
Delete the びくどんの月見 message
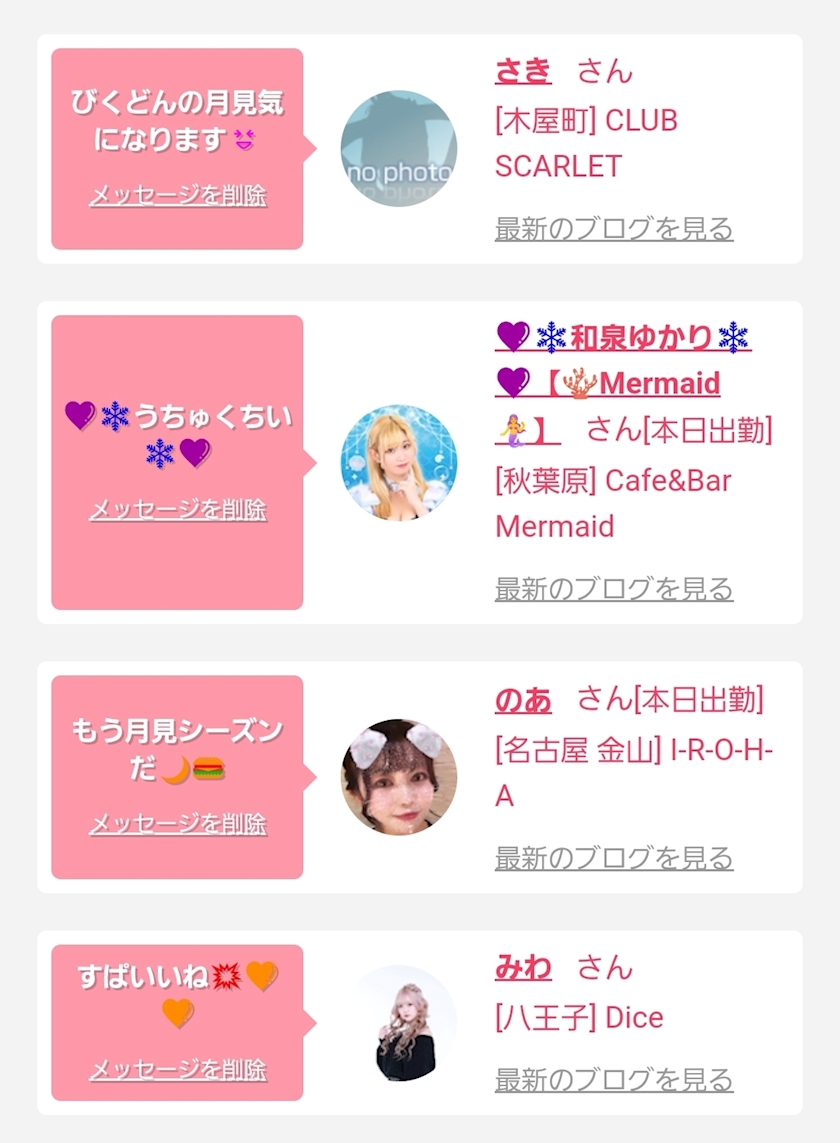(x=178, y=195)
